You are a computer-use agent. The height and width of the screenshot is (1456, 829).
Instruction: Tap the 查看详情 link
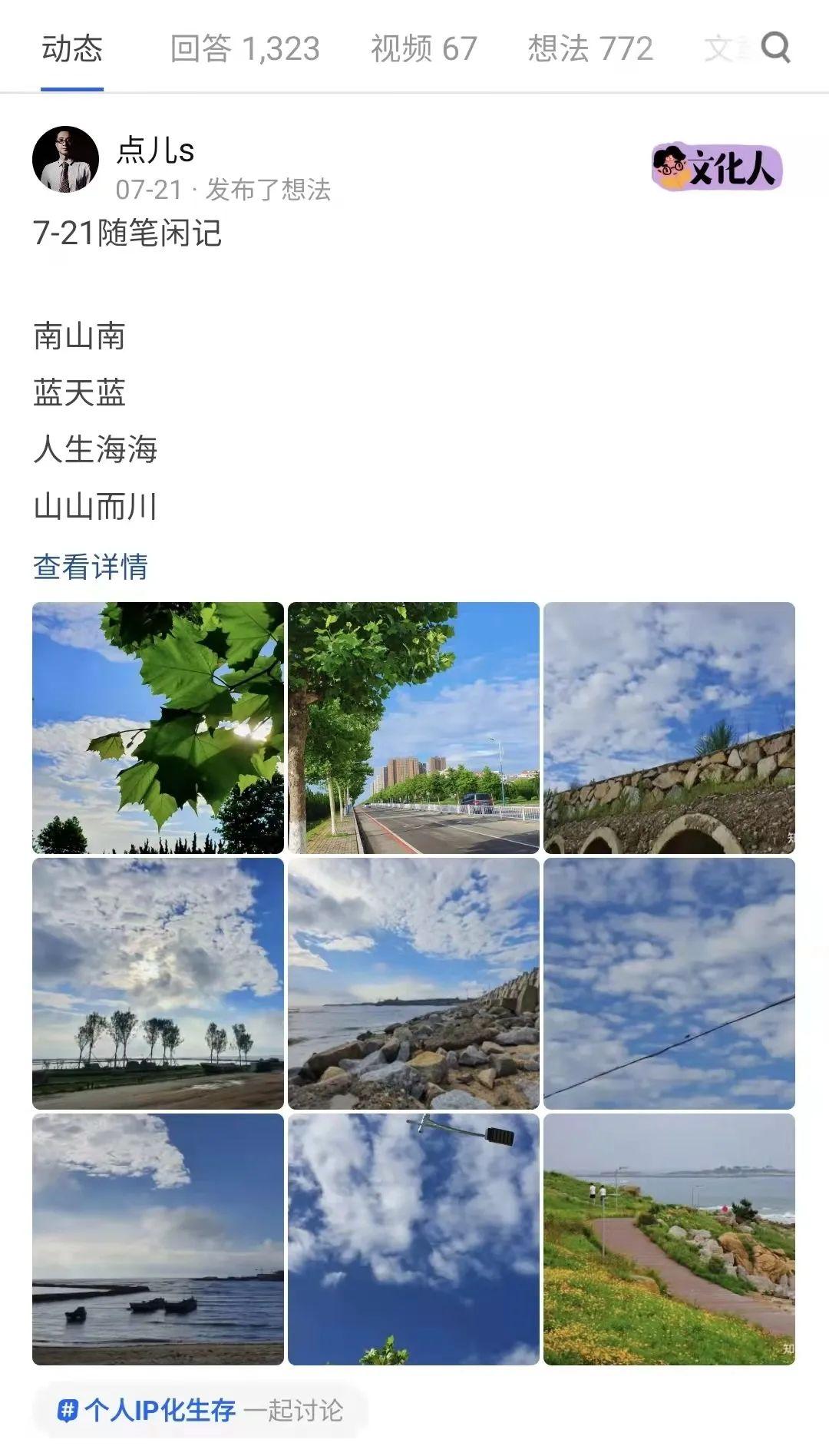(x=91, y=567)
